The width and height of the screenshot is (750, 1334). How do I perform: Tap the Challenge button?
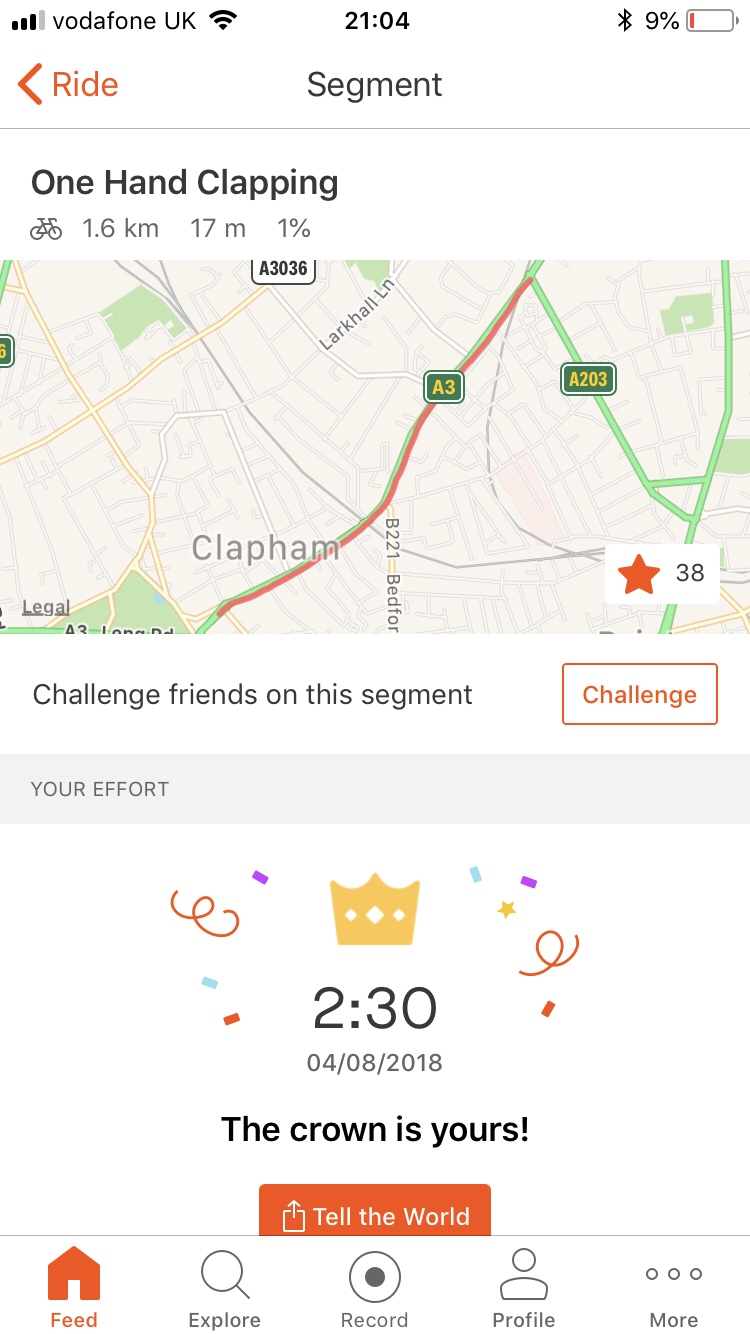(x=639, y=694)
